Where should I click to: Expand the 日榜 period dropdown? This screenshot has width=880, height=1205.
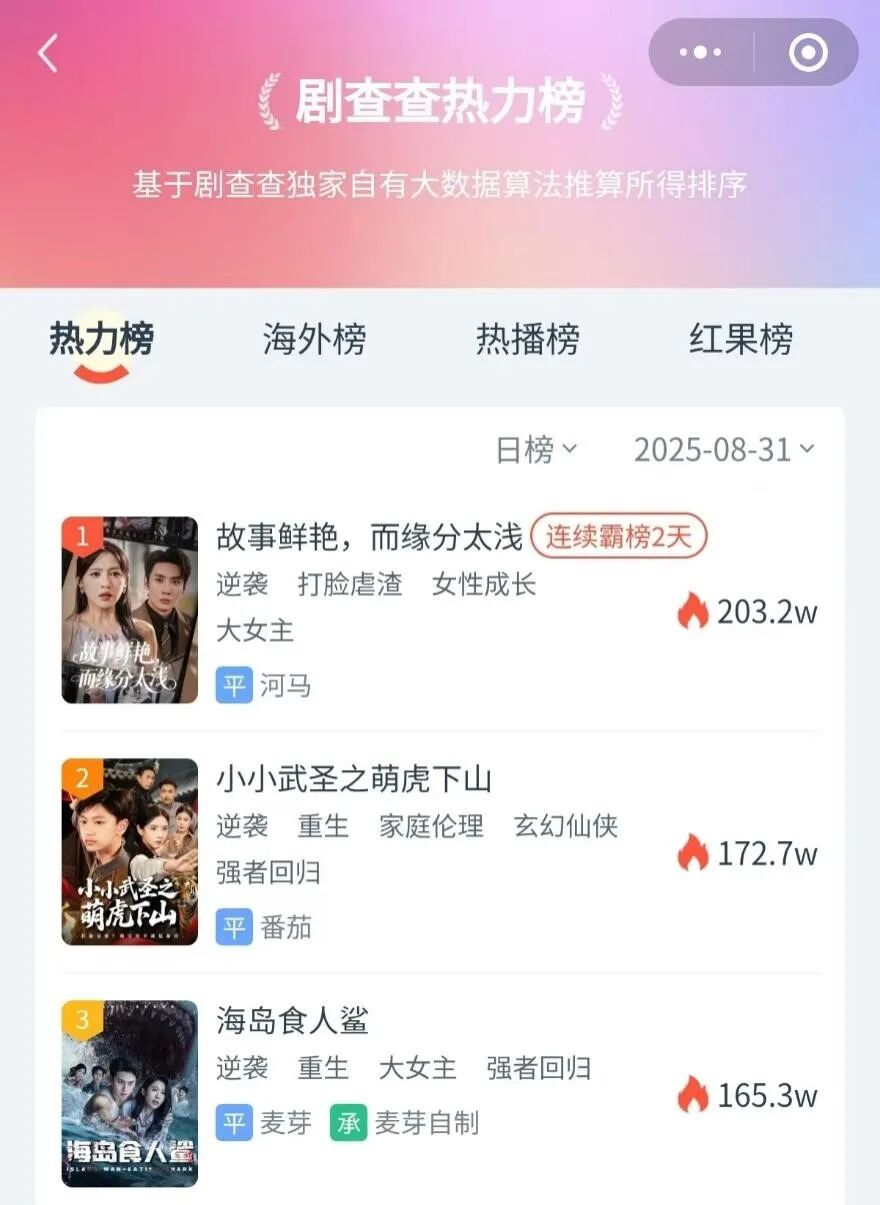pos(536,450)
